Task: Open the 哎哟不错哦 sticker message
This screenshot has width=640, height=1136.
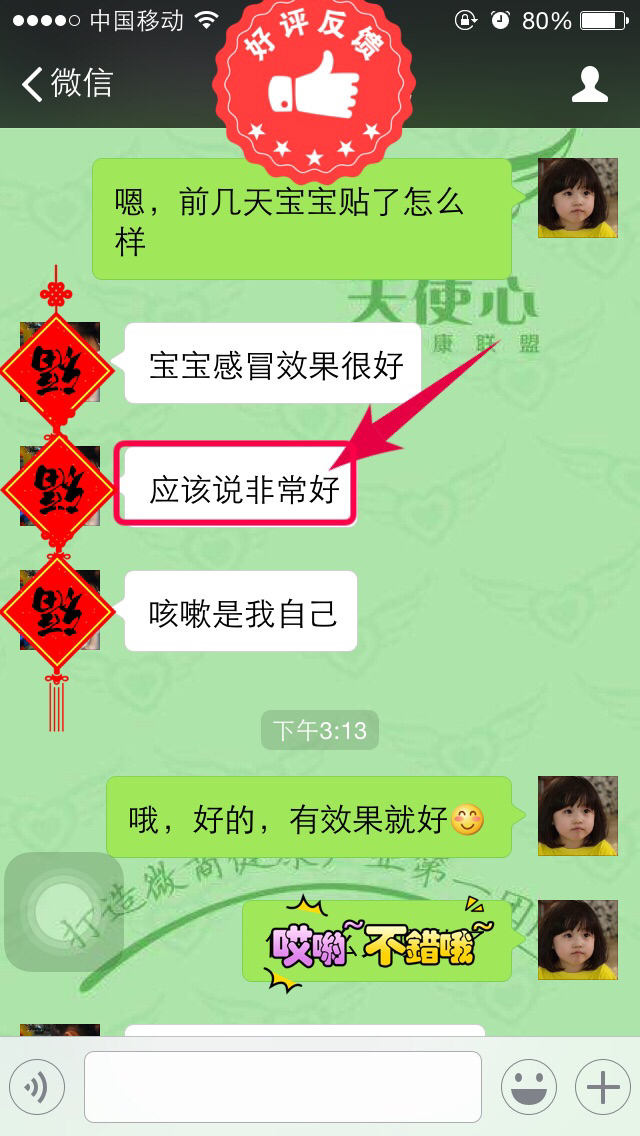Action: [x=376, y=941]
